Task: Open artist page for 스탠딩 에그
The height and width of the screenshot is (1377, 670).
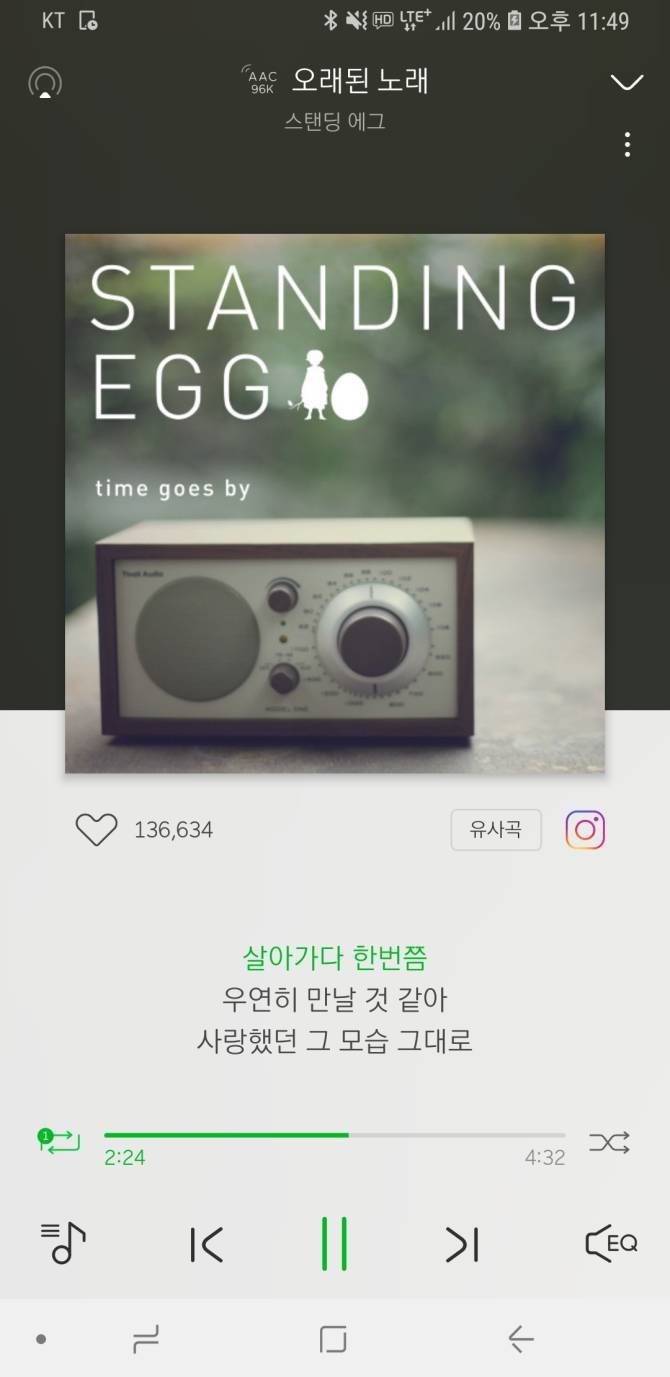Action: [x=334, y=122]
